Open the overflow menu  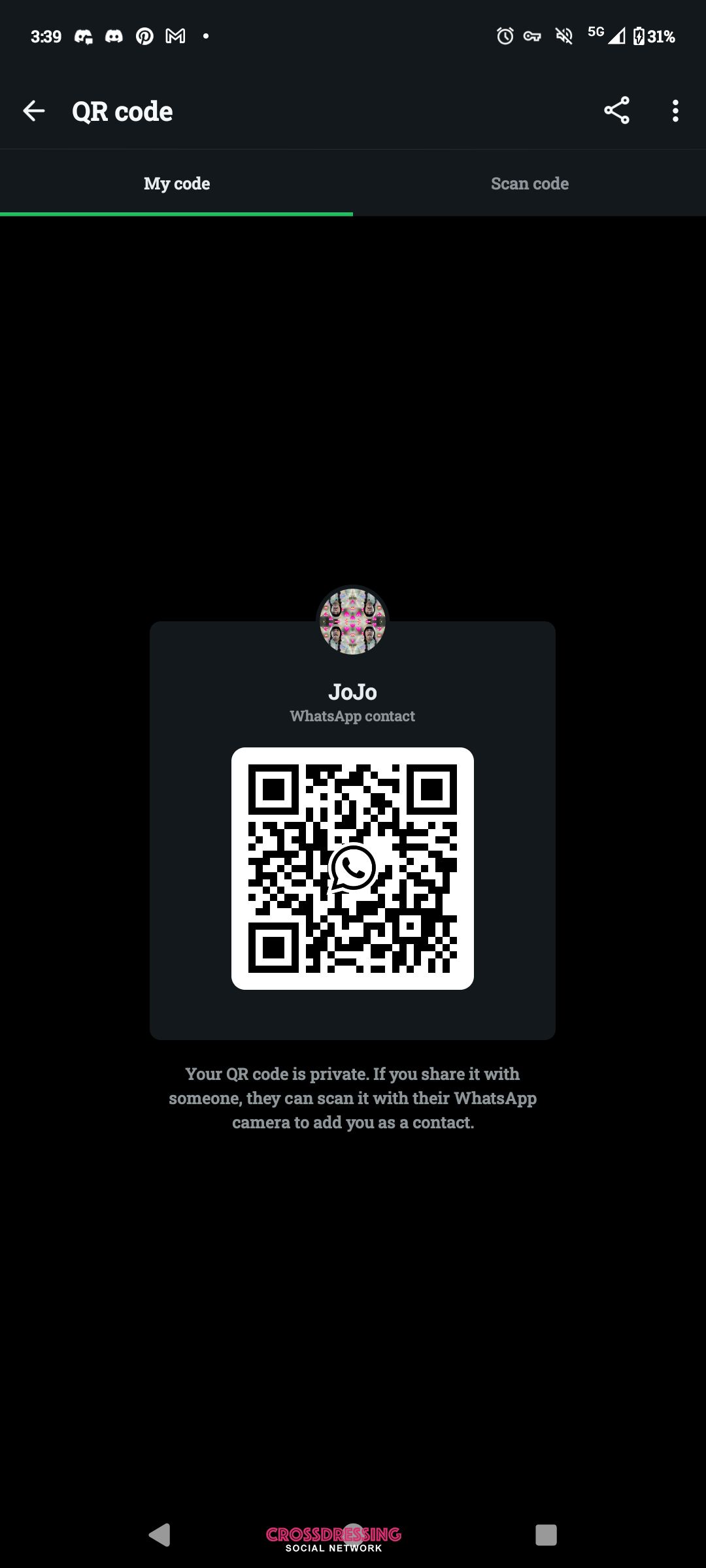675,111
